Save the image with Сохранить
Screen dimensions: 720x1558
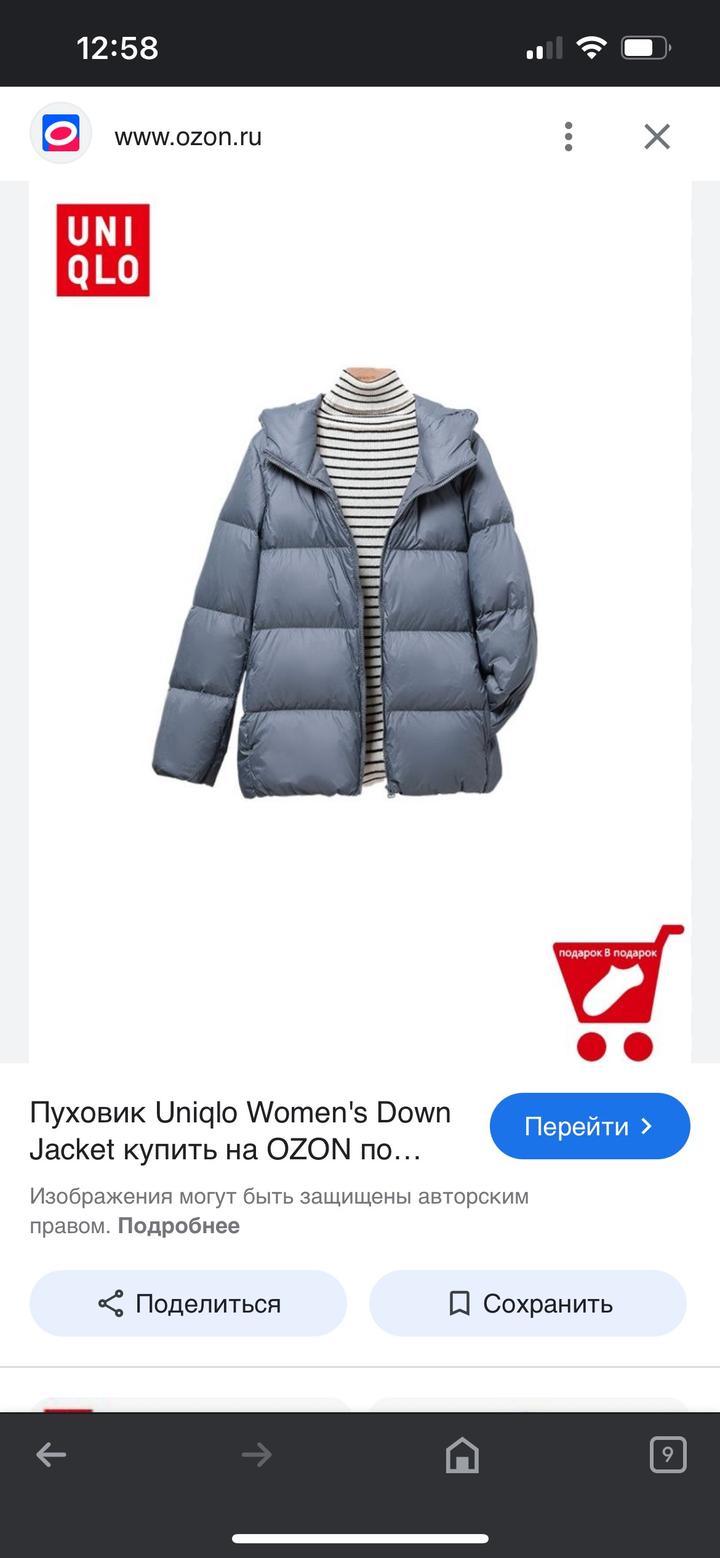coord(528,1303)
